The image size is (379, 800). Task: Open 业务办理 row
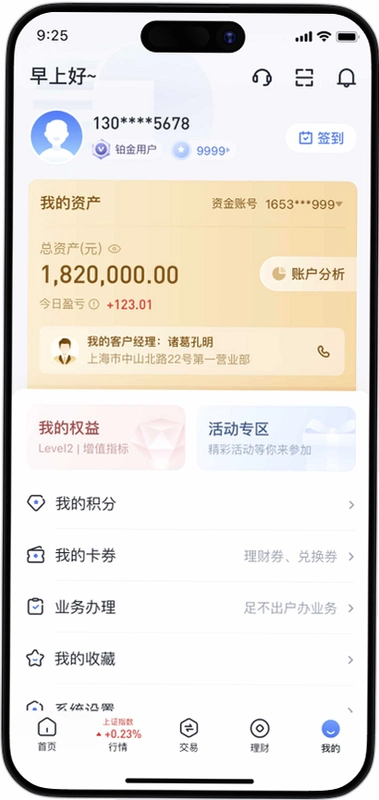tap(190, 608)
